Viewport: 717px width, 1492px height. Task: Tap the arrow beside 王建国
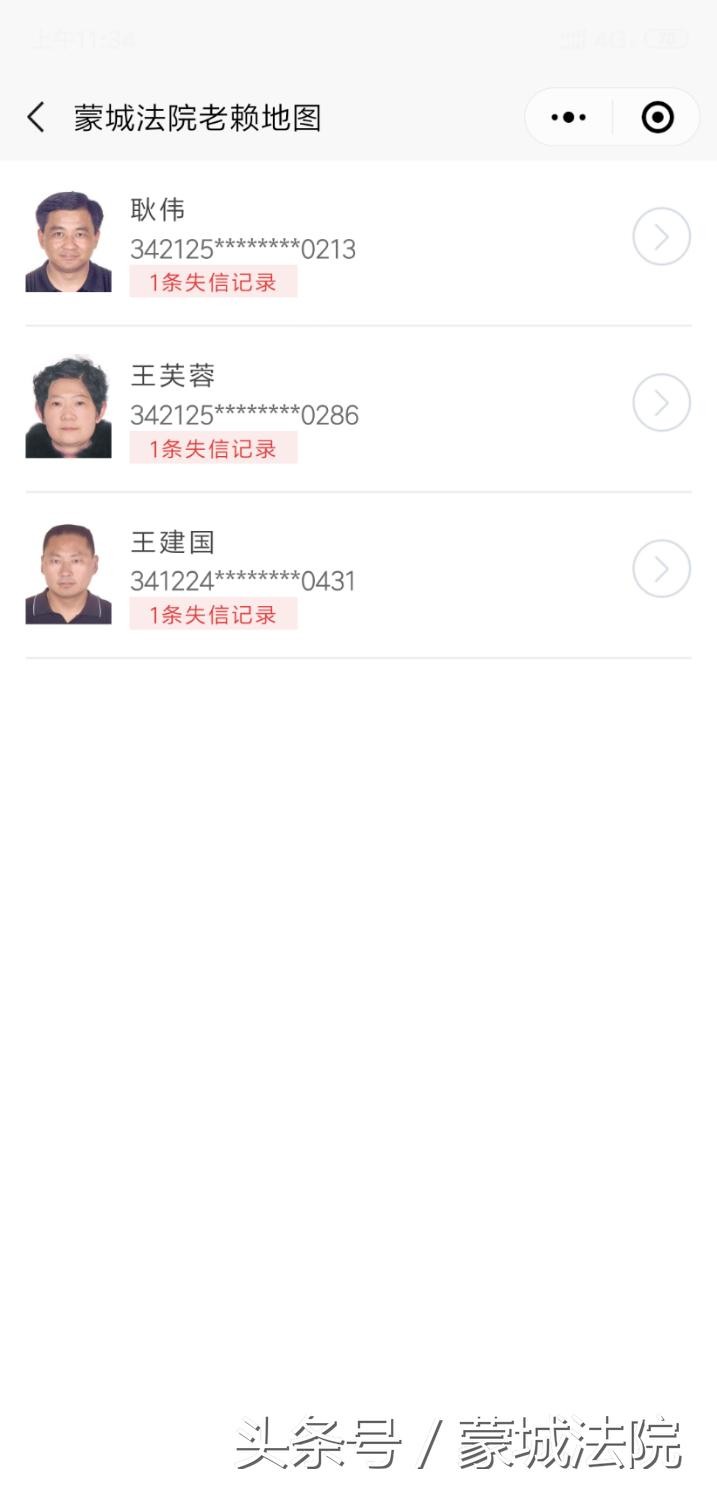(x=661, y=569)
